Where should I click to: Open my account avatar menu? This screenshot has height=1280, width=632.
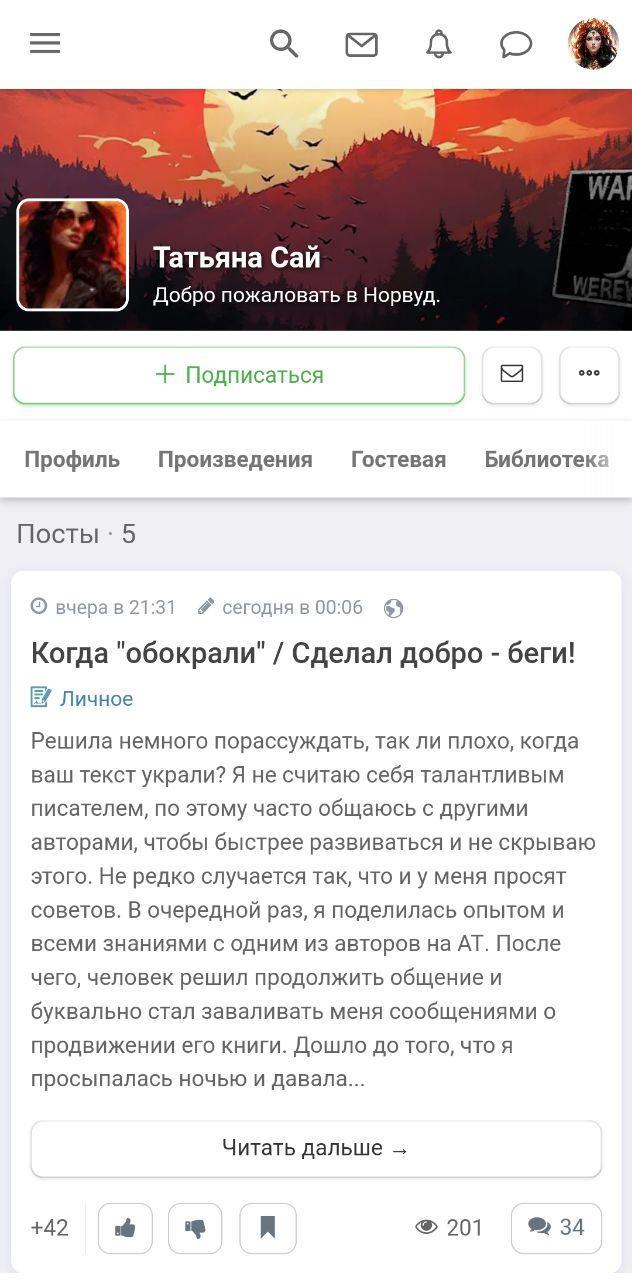pos(593,44)
